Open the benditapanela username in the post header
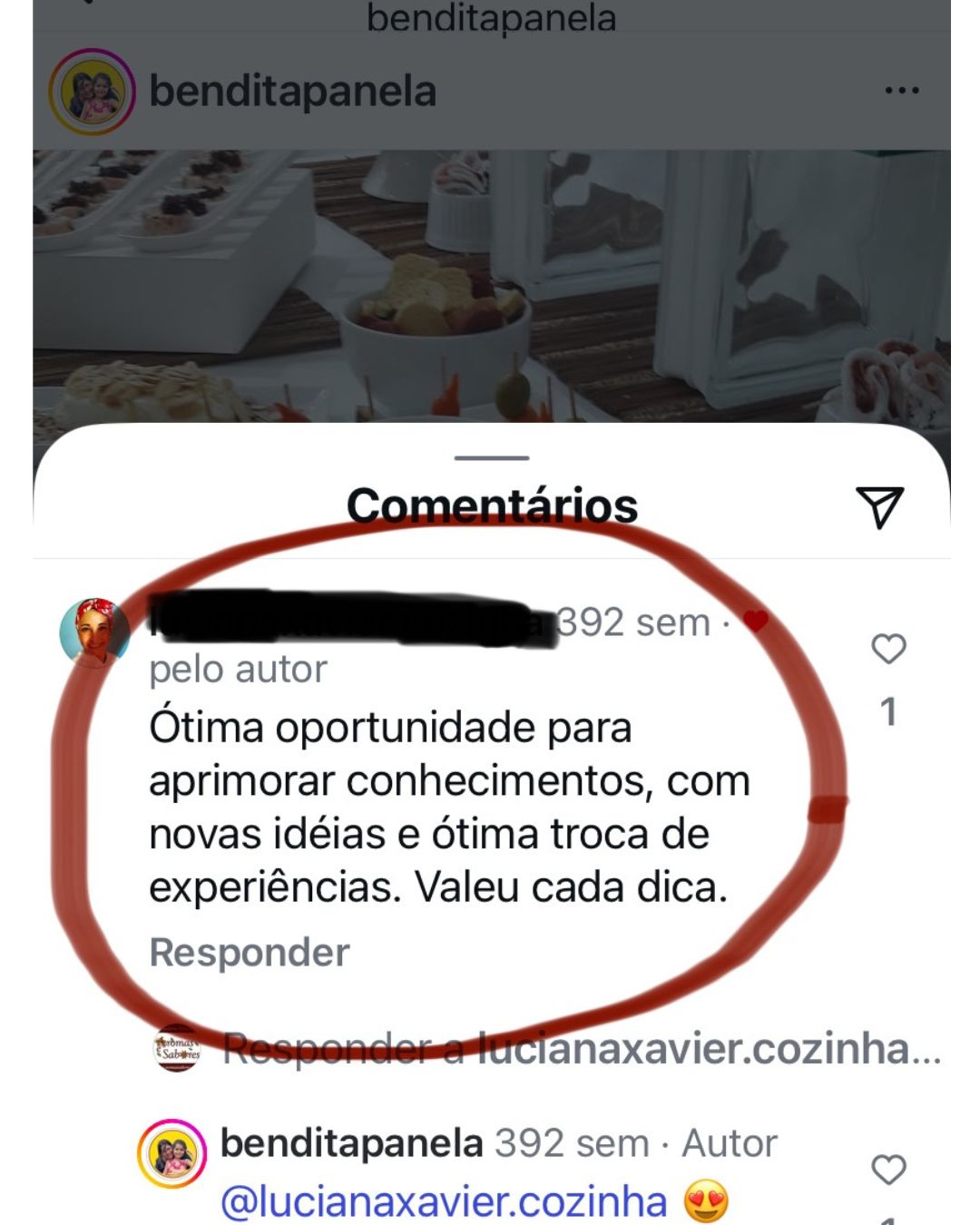 click(292, 92)
